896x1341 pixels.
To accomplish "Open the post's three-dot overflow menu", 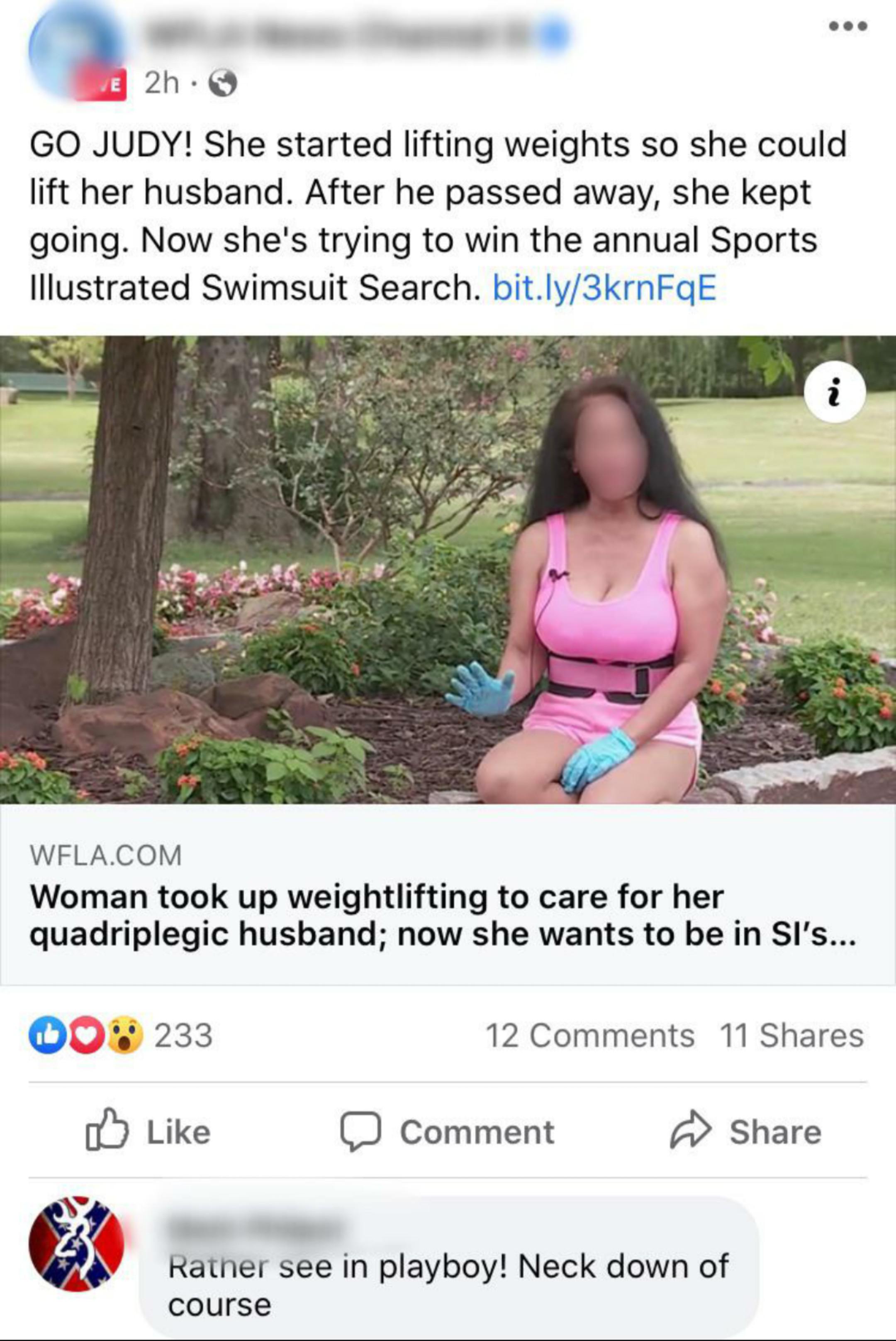I will coord(849,26).
